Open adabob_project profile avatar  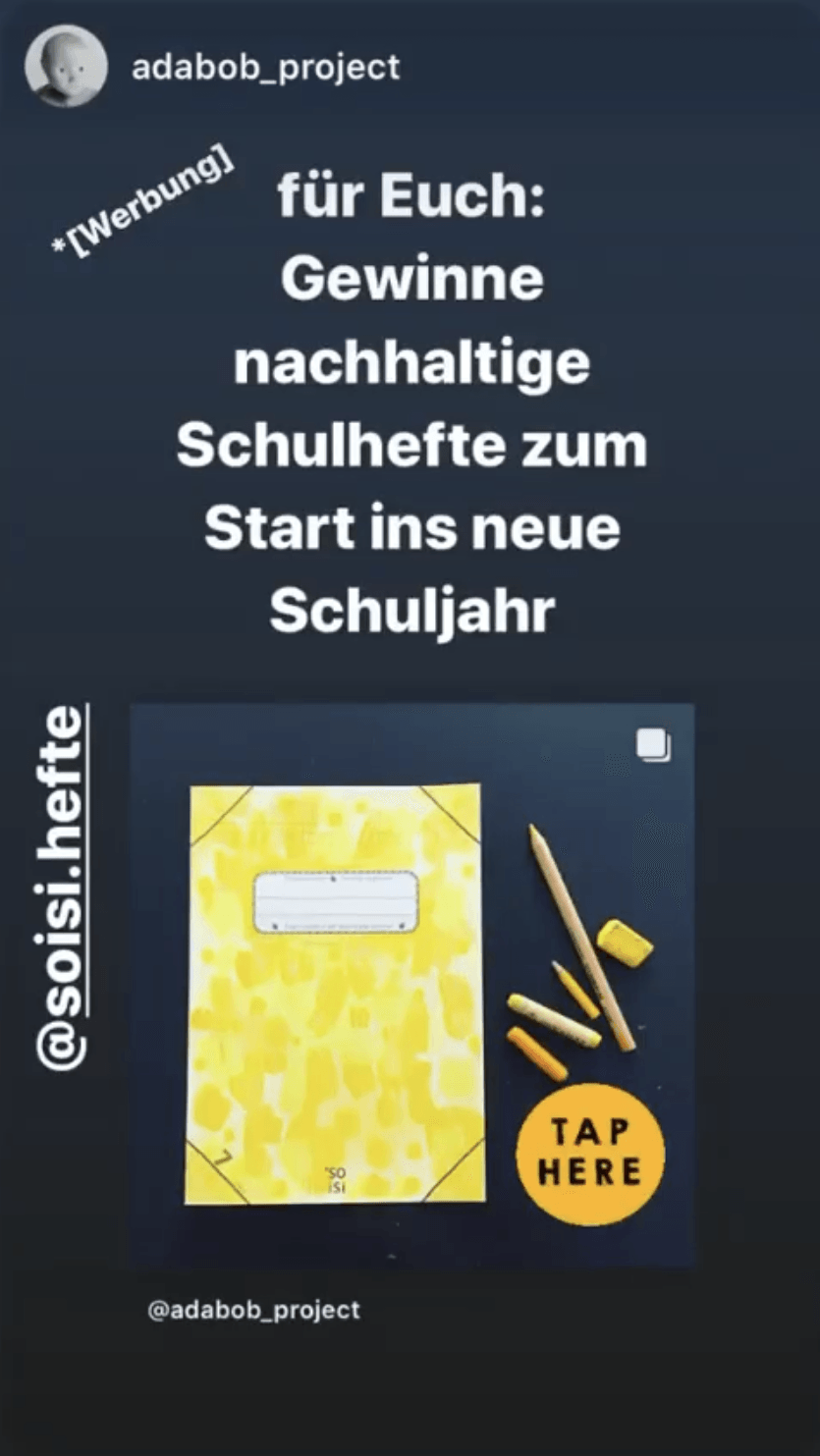point(66,67)
